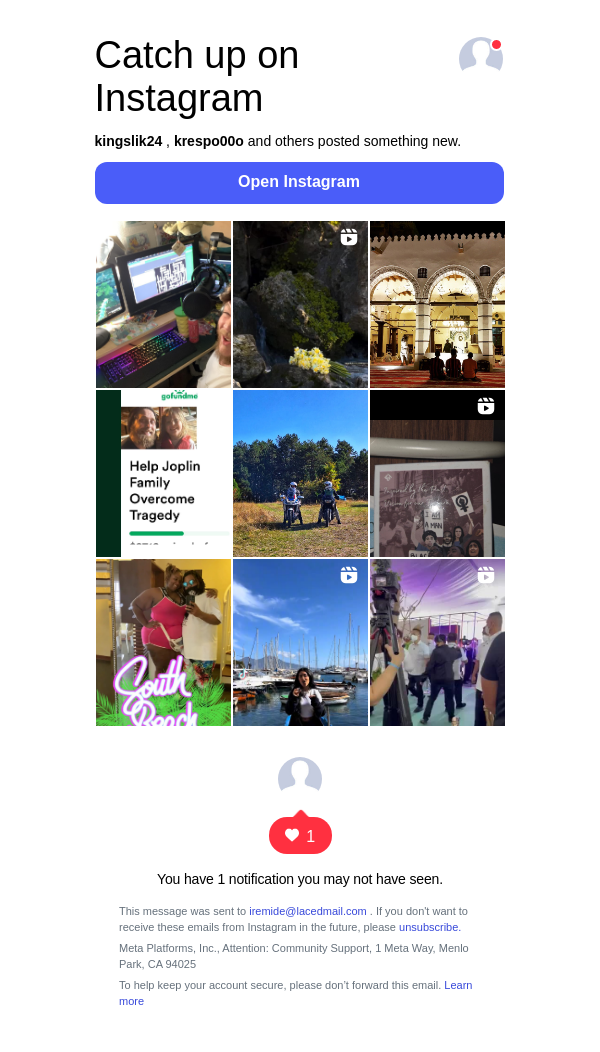Open the reel at the boat marina
Image resolution: width=600 pixels, height=1052 pixels.
click(300, 642)
